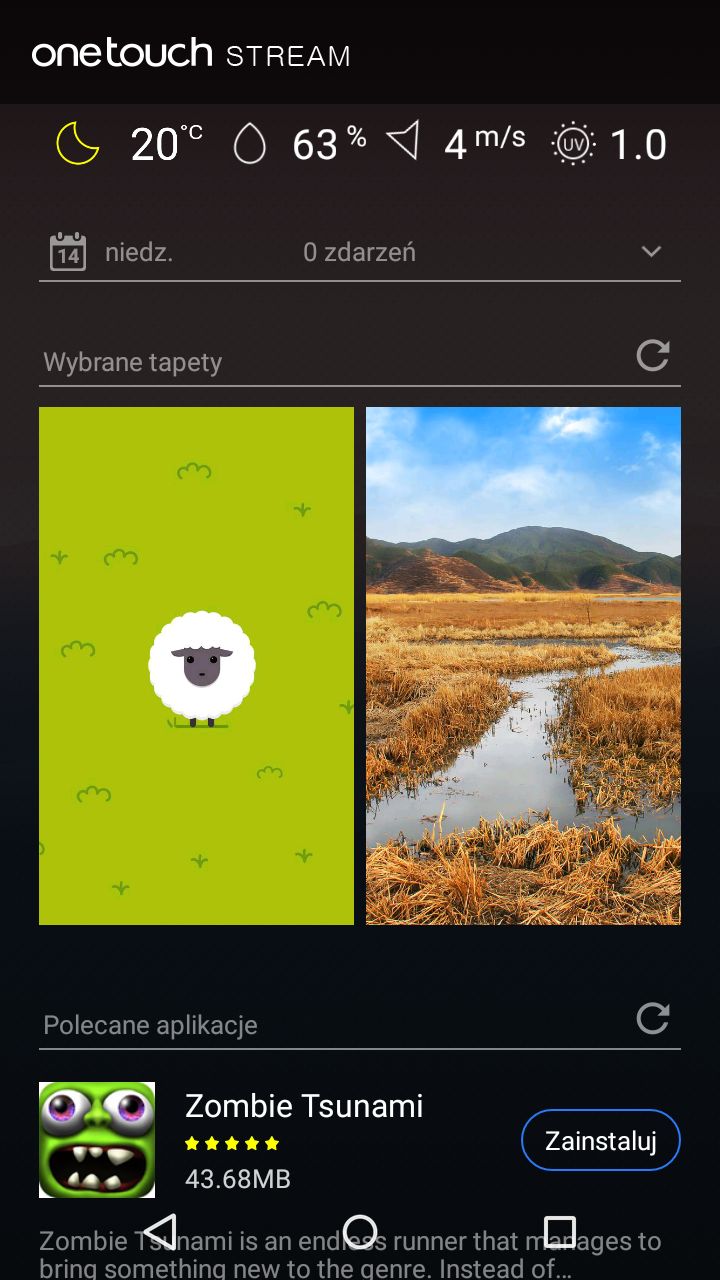Open the marsh landscape wallpaper
The image size is (720, 1280).
tap(523, 665)
